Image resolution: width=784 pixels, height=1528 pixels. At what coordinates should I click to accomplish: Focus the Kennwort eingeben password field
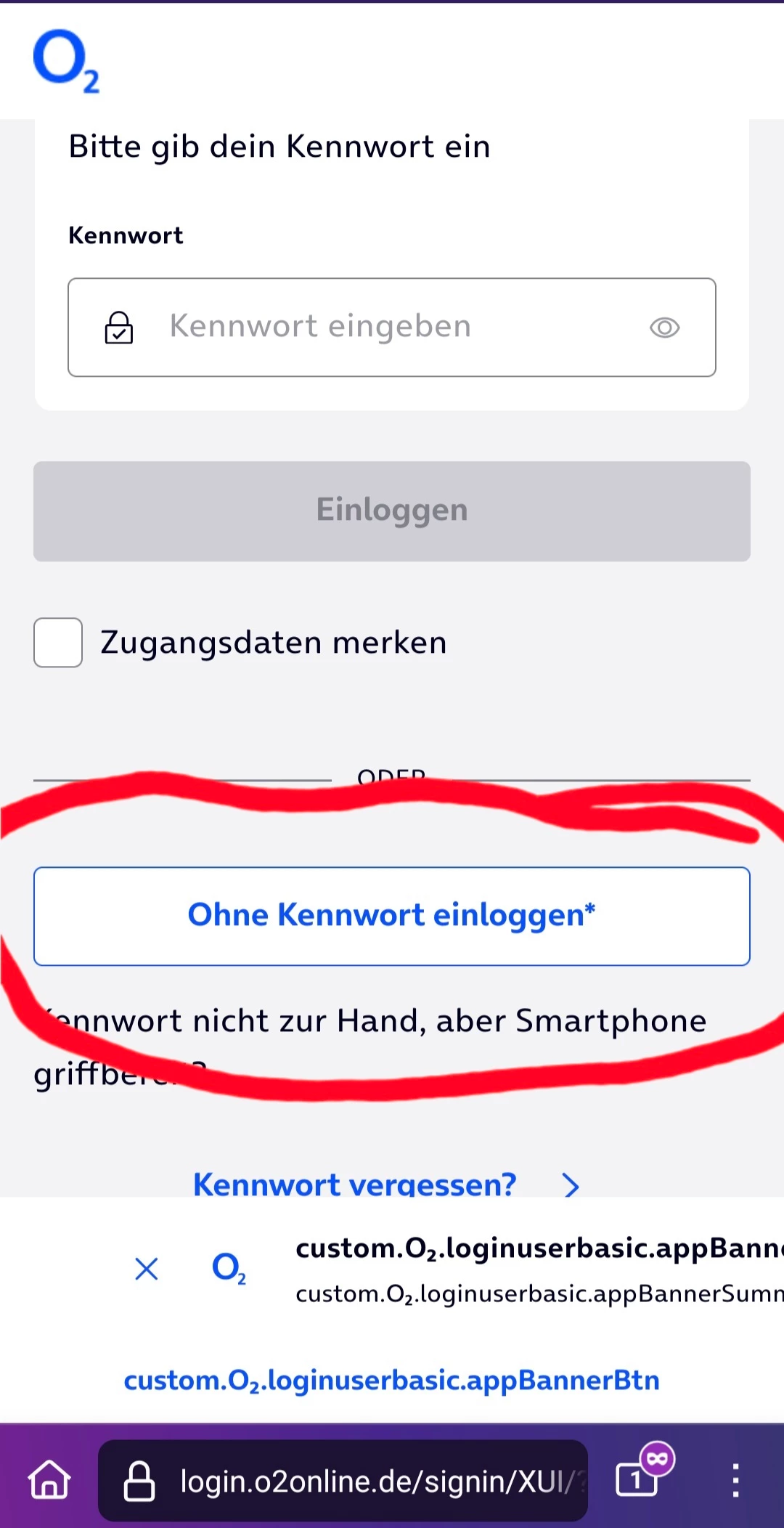[392, 327]
